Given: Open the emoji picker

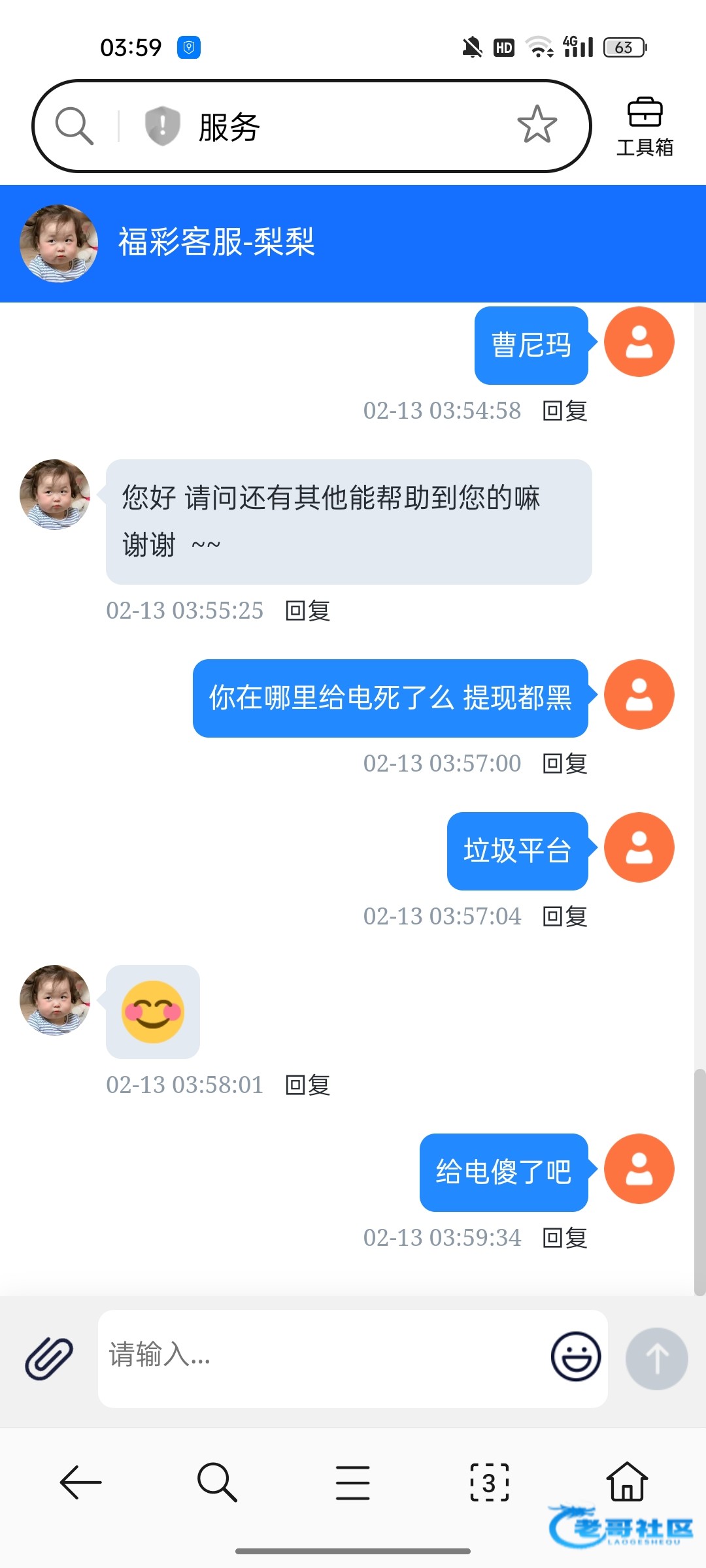Looking at the screenshot, I should [575, 1357].
